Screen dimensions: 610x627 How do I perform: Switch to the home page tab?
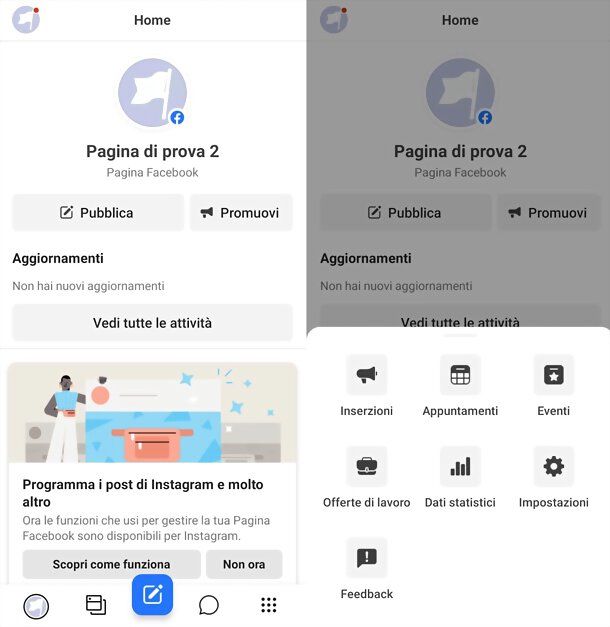pyautogui.click(x=36, y=606)
